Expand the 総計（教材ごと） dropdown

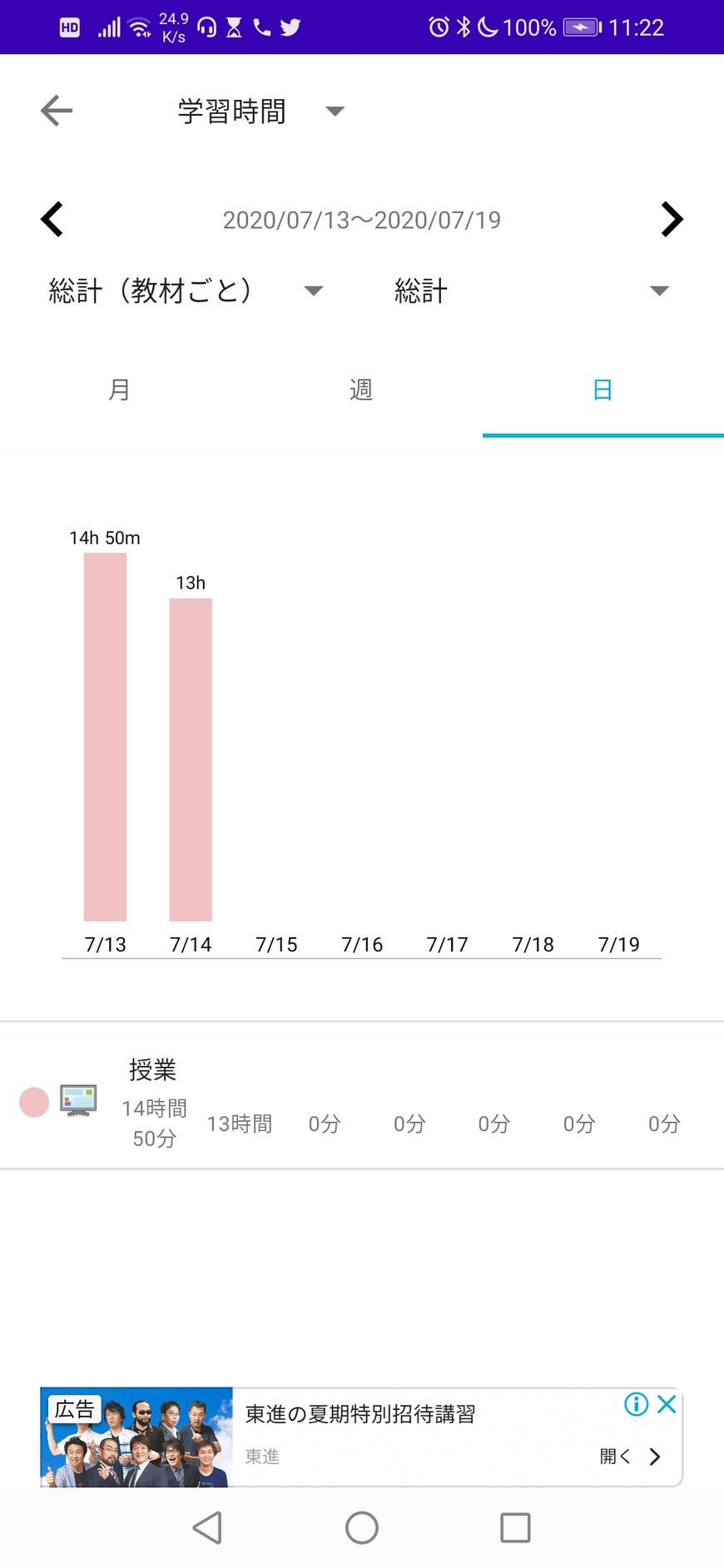pyautogui.click(x=185, y=290)
